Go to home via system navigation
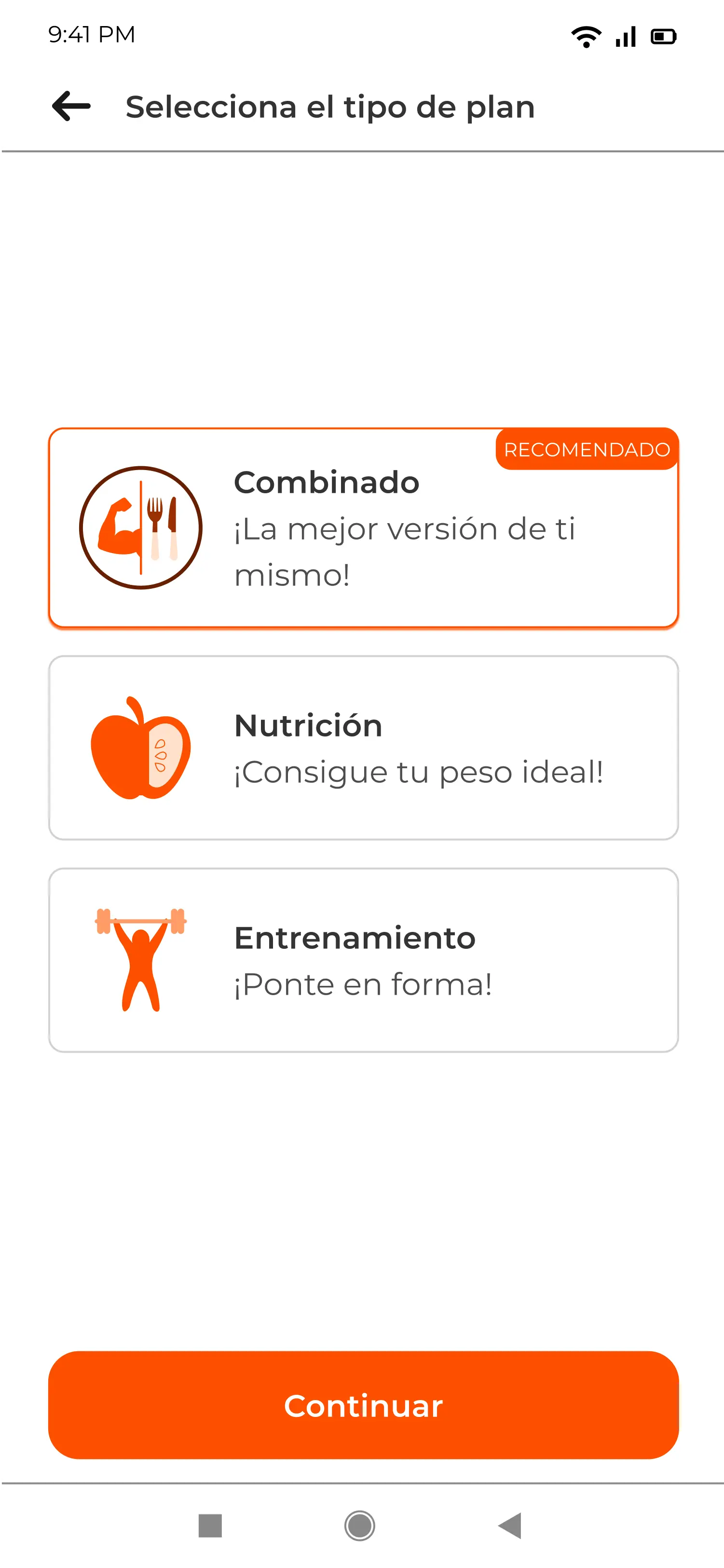 point(359,1526)
